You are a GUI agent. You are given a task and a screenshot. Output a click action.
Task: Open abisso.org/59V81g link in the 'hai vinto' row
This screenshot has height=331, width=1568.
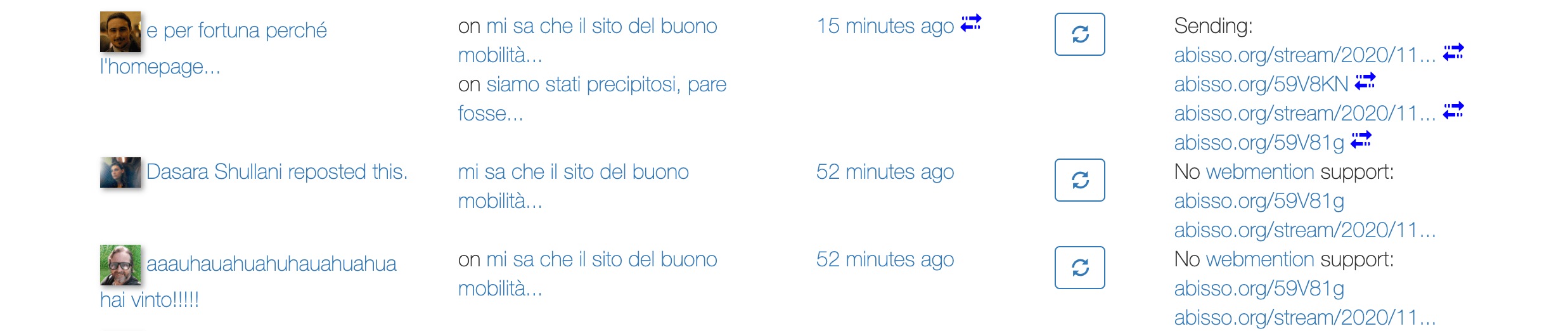click(1259, 289)
